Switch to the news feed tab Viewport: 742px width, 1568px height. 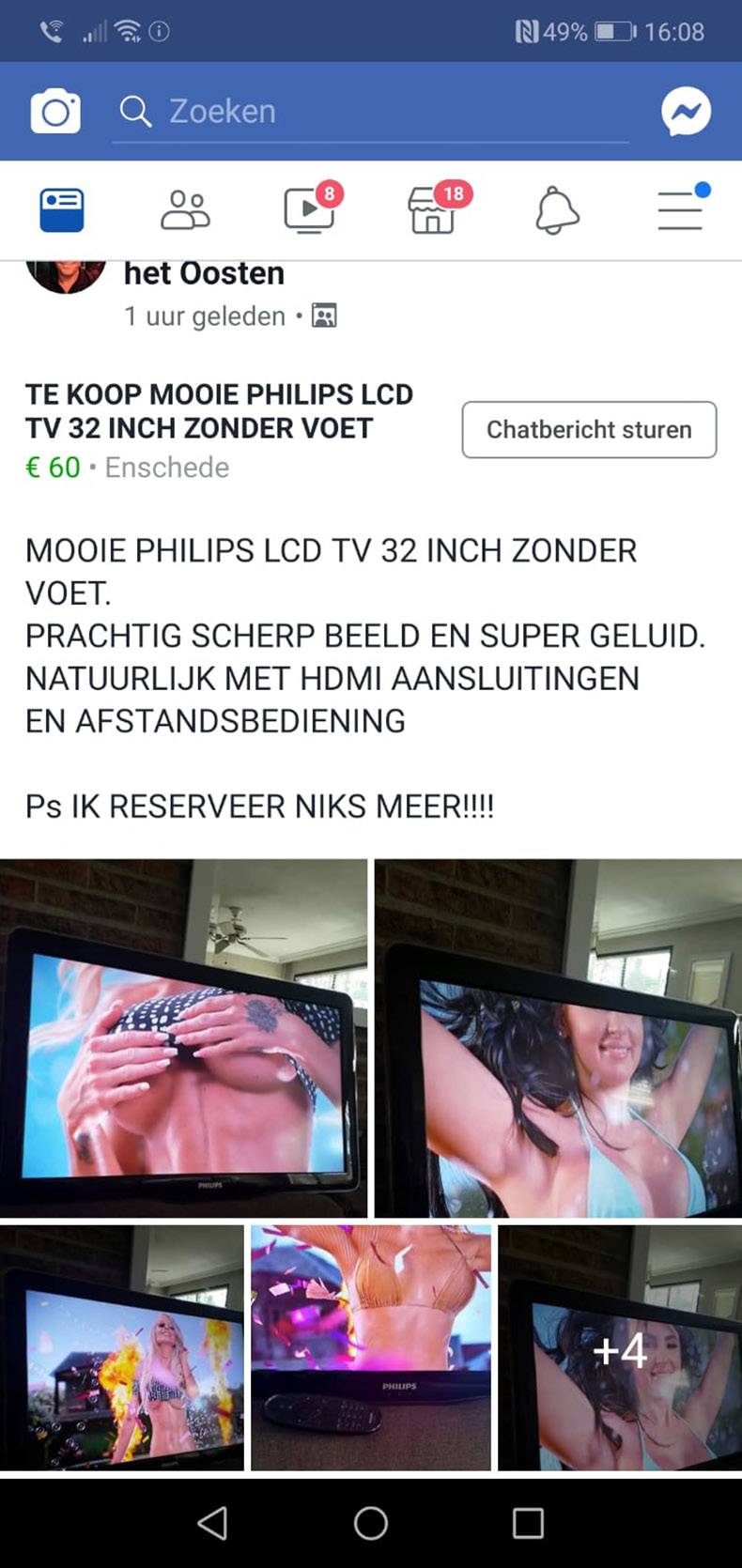point(62,210)
